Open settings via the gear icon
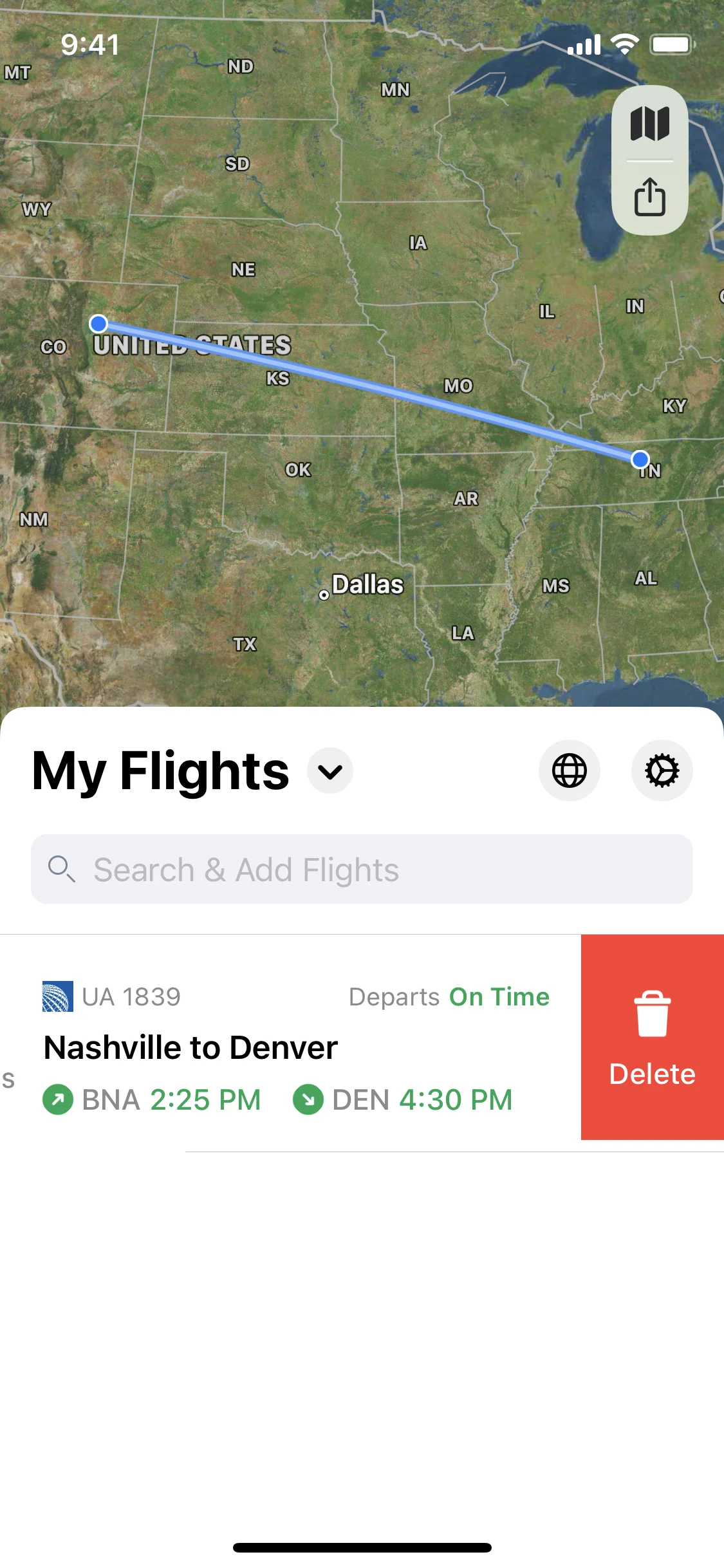Viewport: 724px width, 1568px height. [662, 771]
